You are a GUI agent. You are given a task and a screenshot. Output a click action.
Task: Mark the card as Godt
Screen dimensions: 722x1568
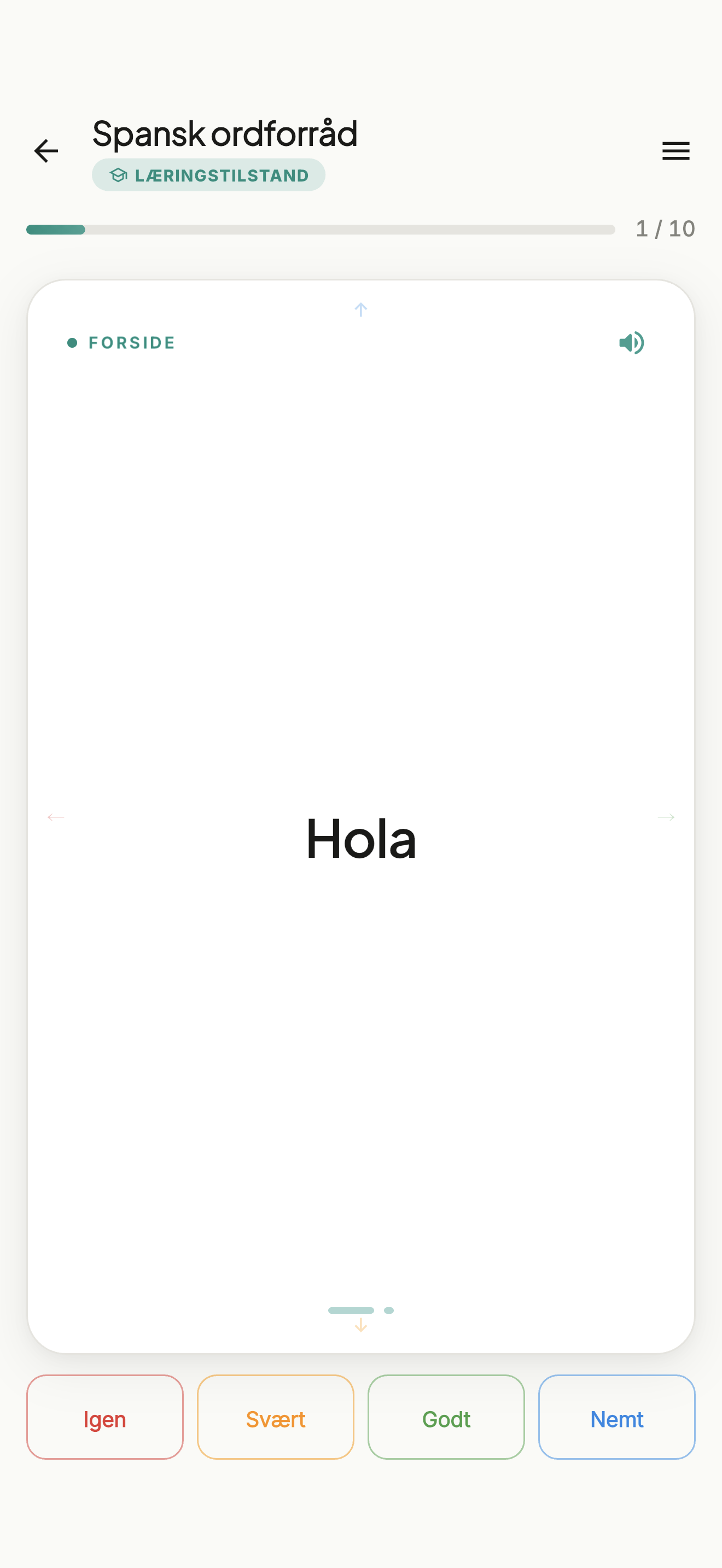tap(446, 1417)
